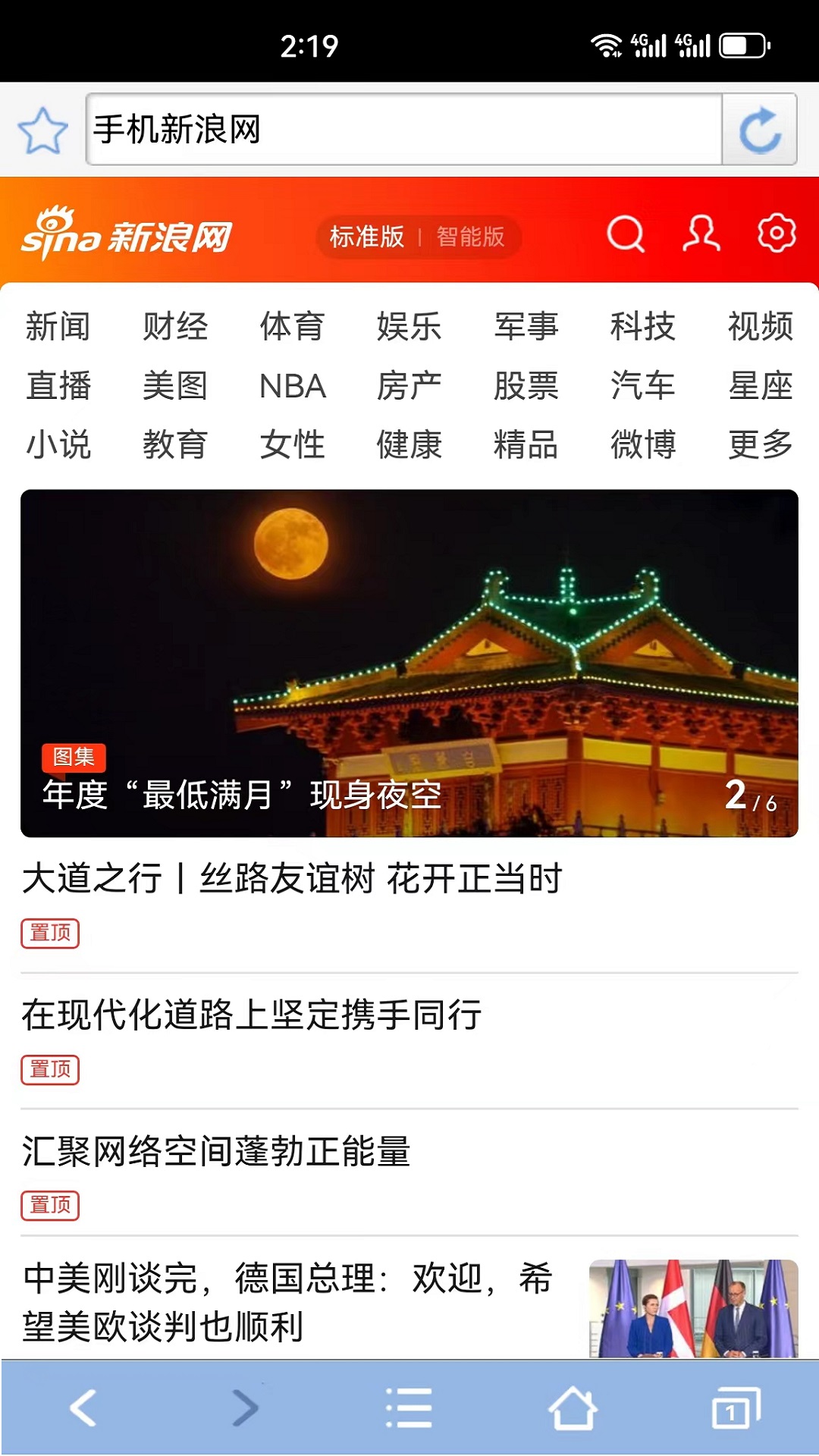Image resolution: width=819 pixels, height=1456 pixels.
Task: Keep 标准版 mode selected
Action: click(x=366, y=236)
